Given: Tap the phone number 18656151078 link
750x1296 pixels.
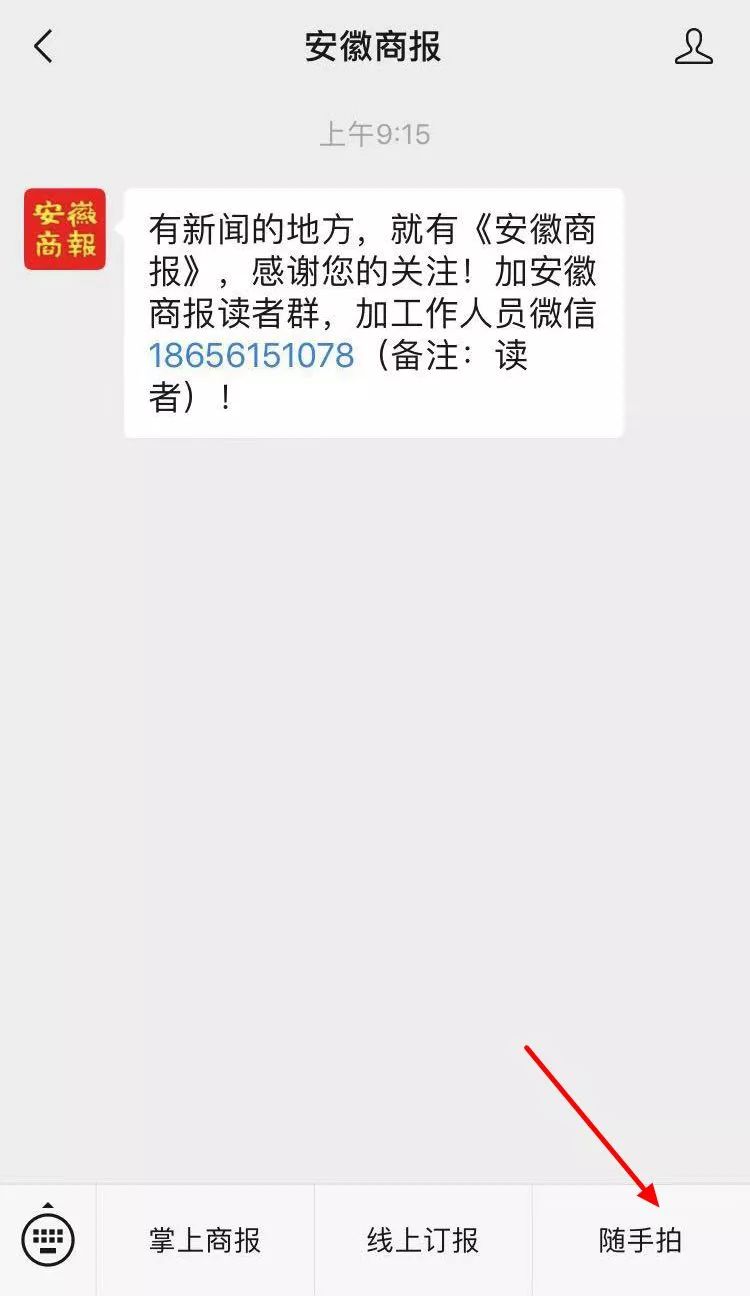Looking at the screenshot, I should coord(251,355).
